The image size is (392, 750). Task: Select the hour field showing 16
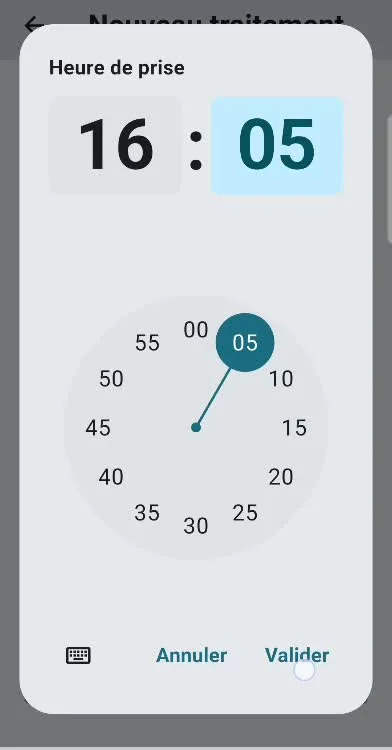[x=115, y=145]
